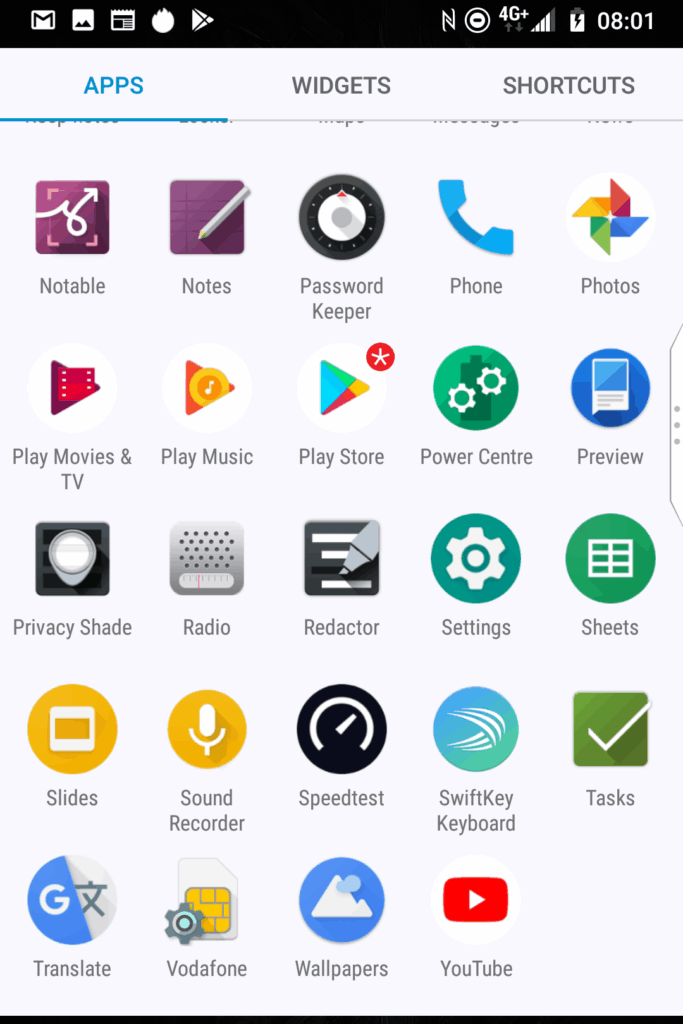Switch to the Widgets tab
Image resolution: width=683 pixels, height=1024 pixels.
point(341,85)
